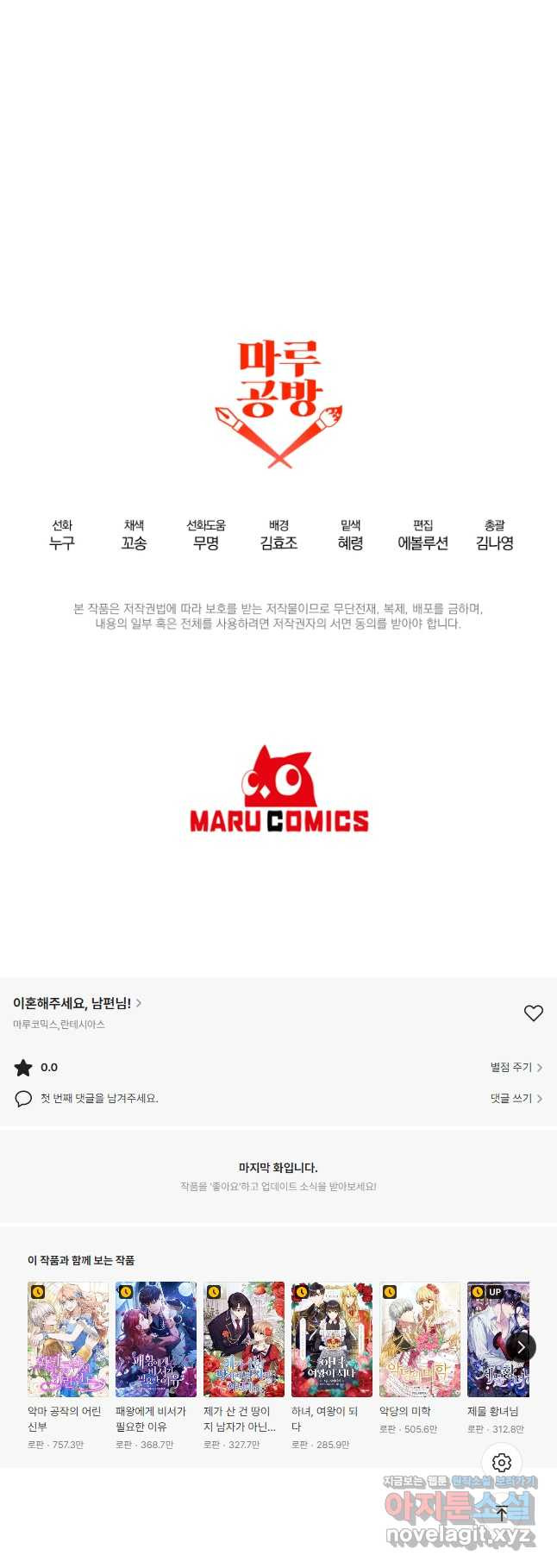Open 제가 산 건 땅이지 남자가 아닌 comic
The width and height of the screenshot is (557, 1568).
point(244,1339)
